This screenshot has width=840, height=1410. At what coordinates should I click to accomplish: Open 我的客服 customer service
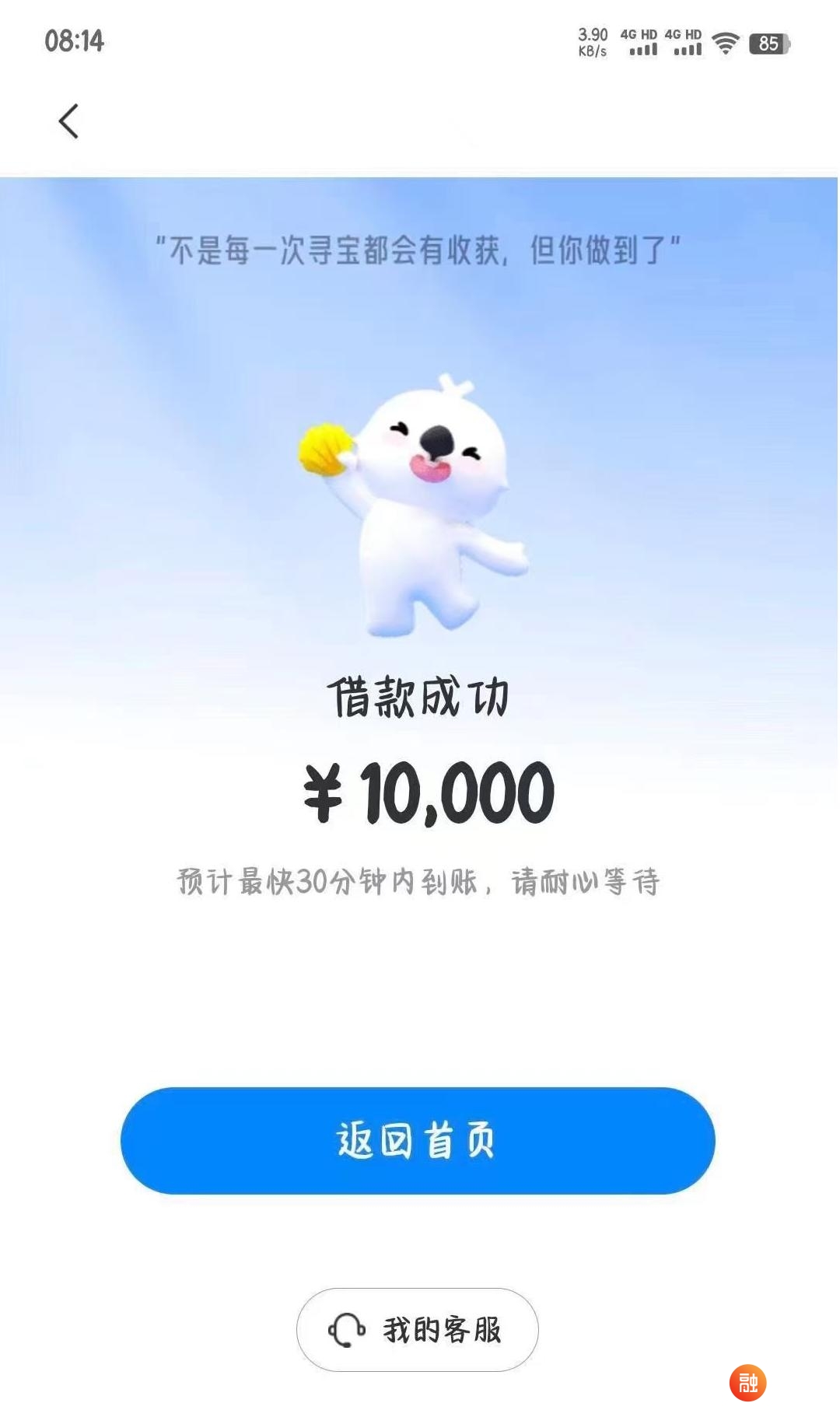point(417,1329)
